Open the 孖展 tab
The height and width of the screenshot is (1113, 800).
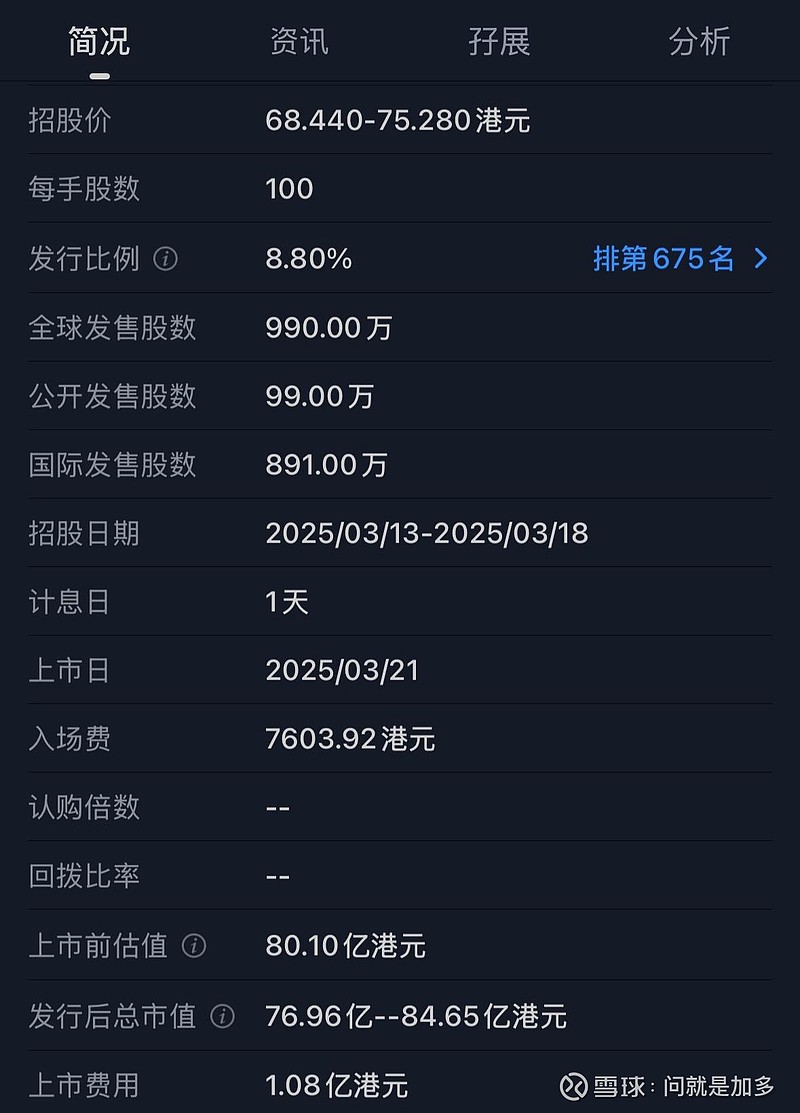point(500,42)
